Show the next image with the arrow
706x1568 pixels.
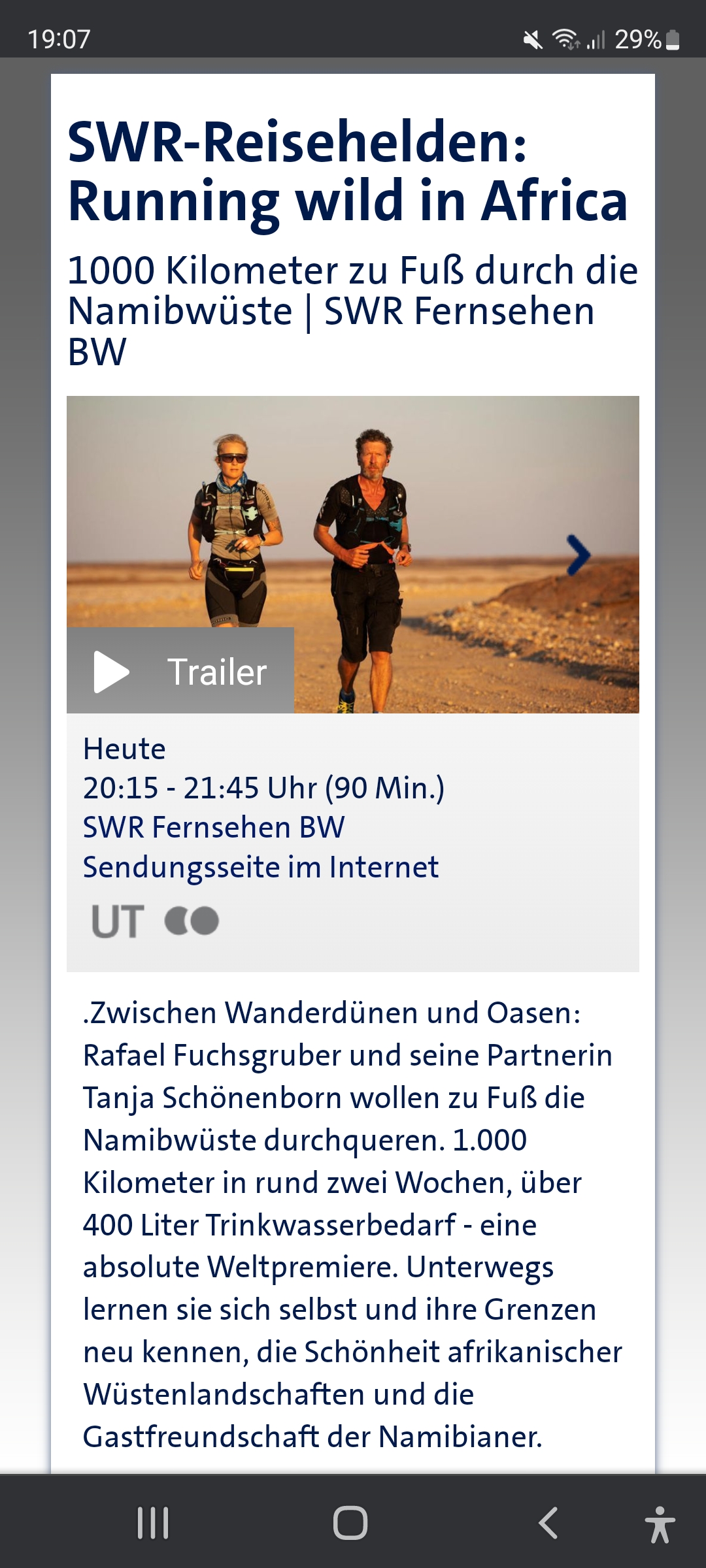point(578,555)
